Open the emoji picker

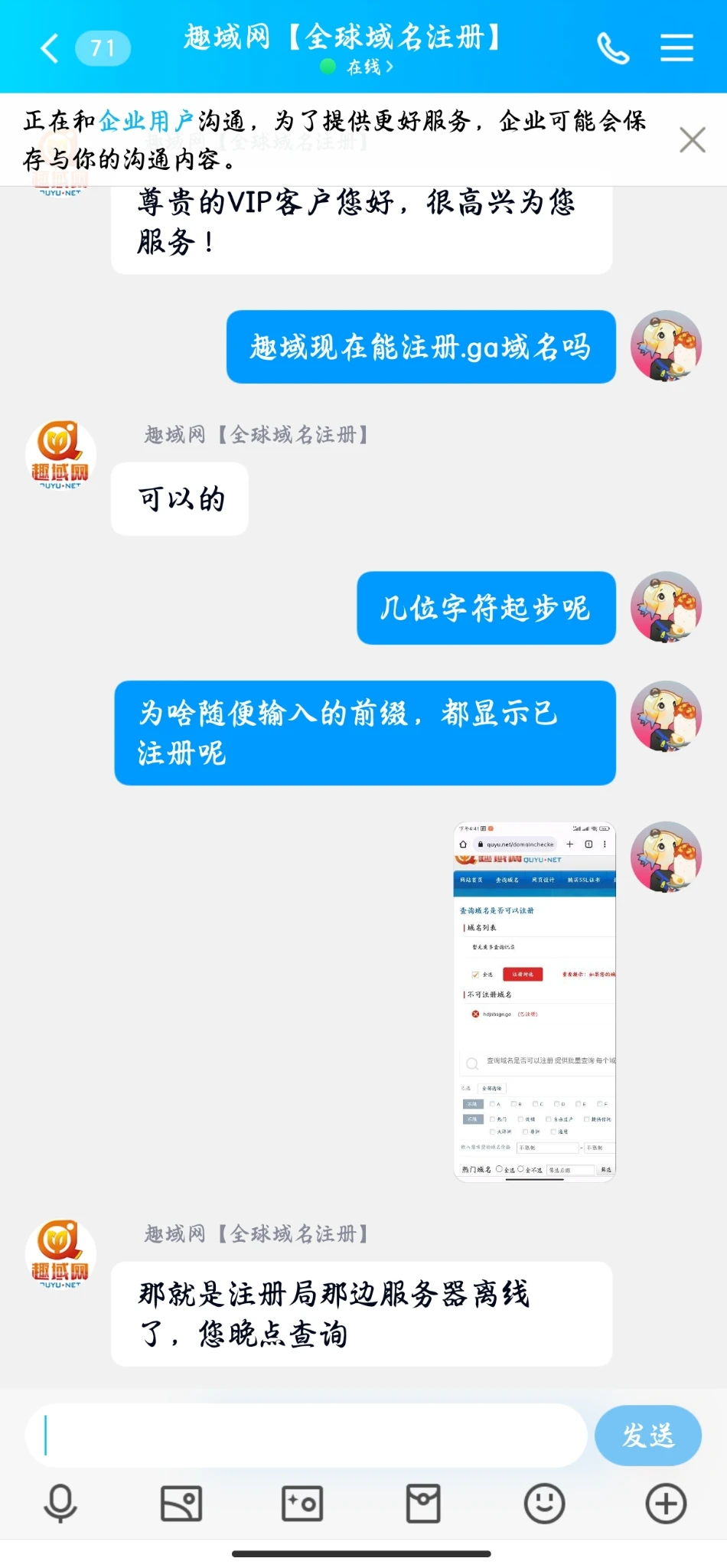point(544,1504)
